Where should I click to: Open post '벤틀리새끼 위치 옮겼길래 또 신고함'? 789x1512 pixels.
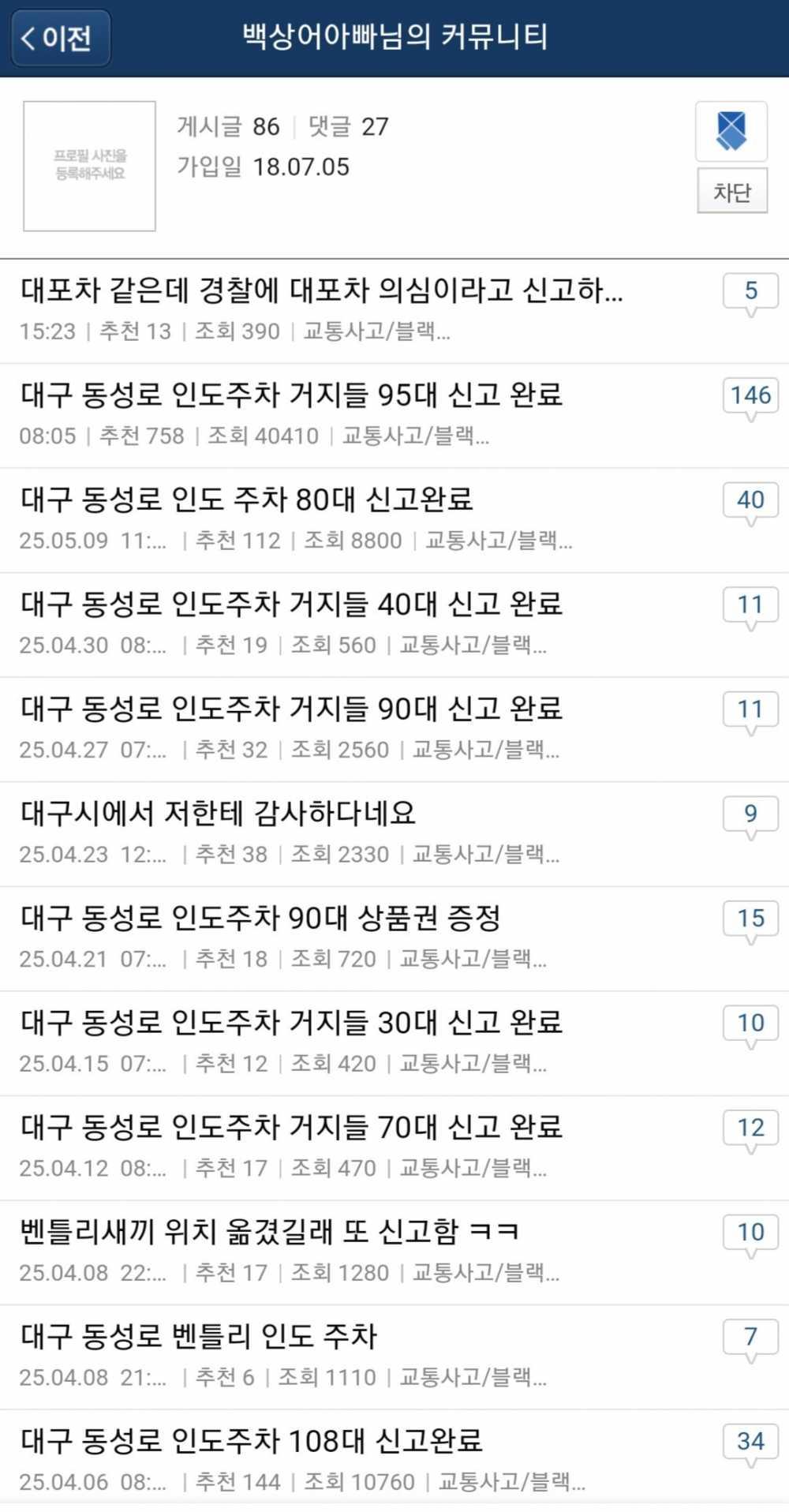(269, 1232)
